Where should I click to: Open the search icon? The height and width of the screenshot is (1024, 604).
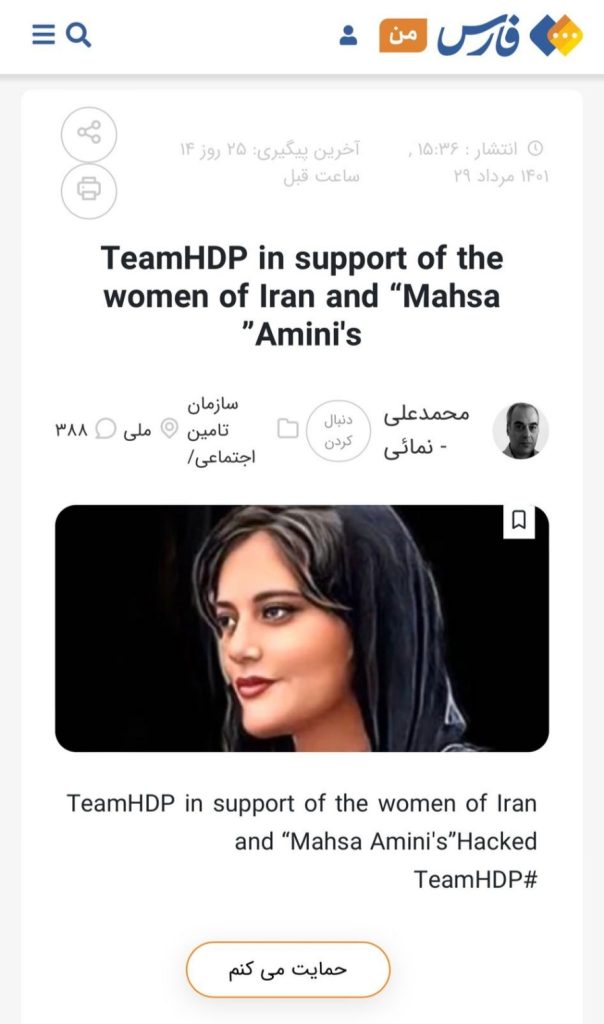click(79, 35)
